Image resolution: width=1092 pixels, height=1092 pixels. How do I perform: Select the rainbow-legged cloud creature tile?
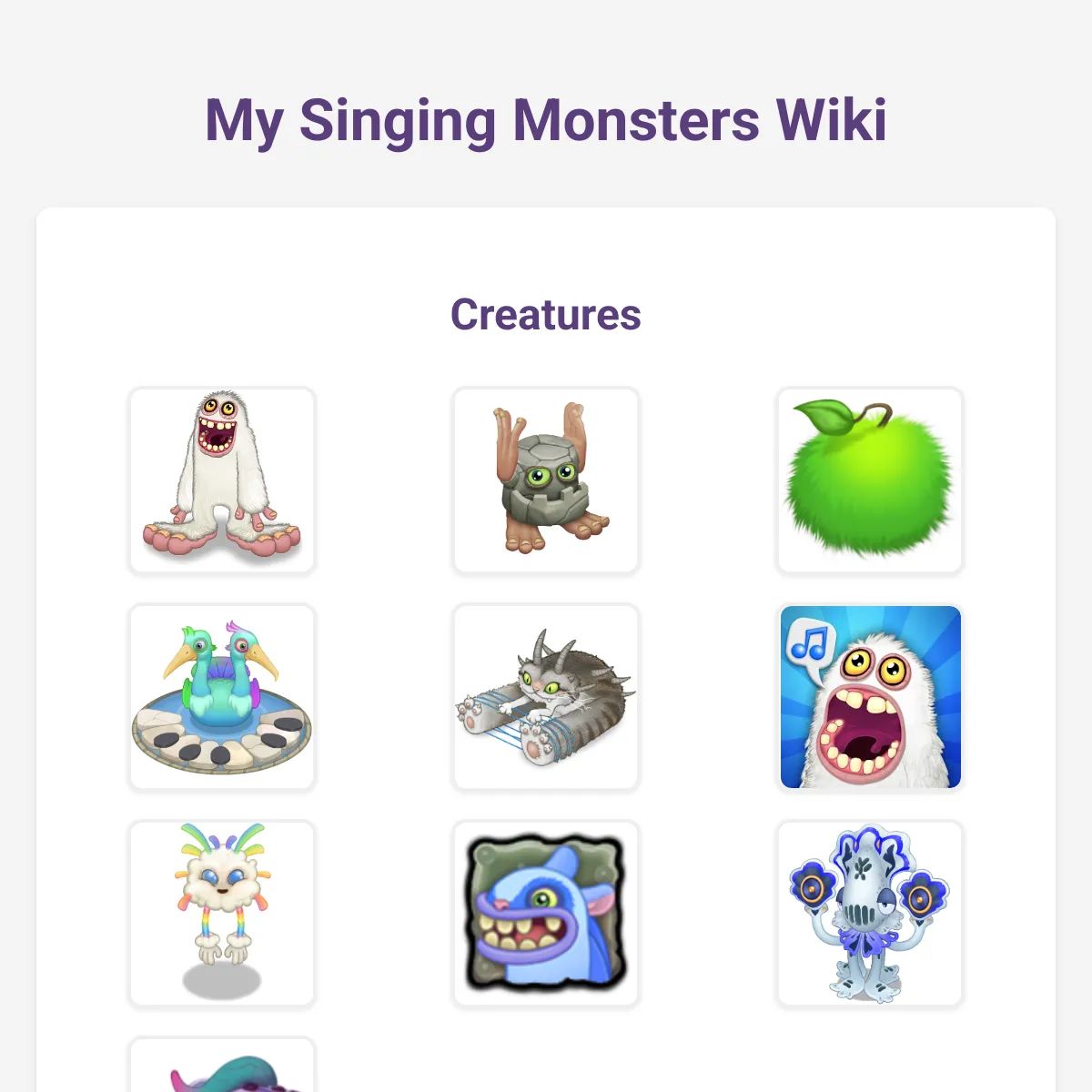pos(222,914)
